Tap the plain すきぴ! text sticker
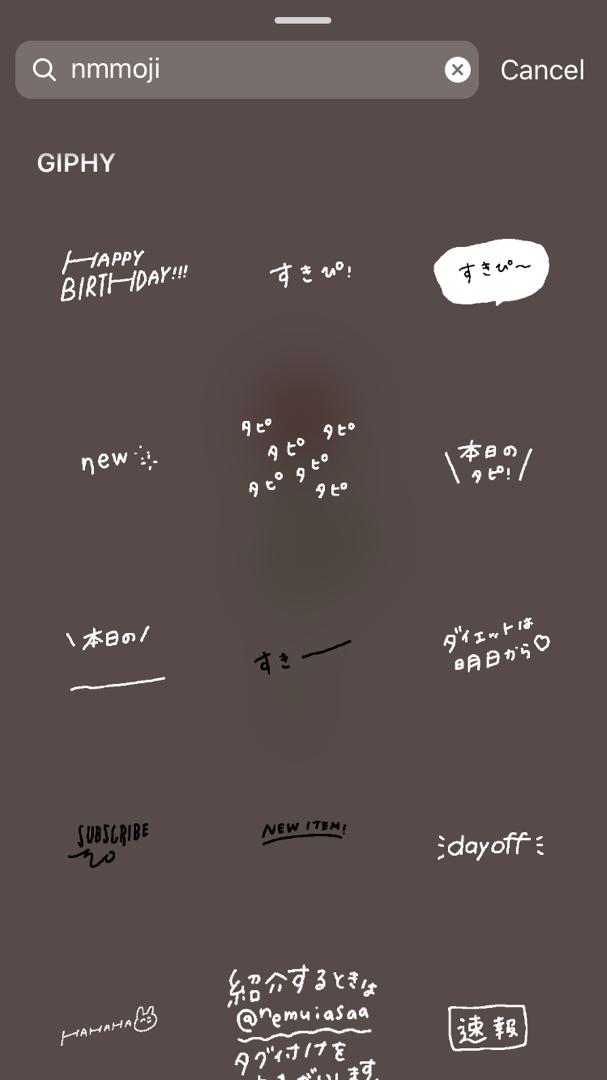This screenshot has height=1080, width=607. [x=310, y=273]
